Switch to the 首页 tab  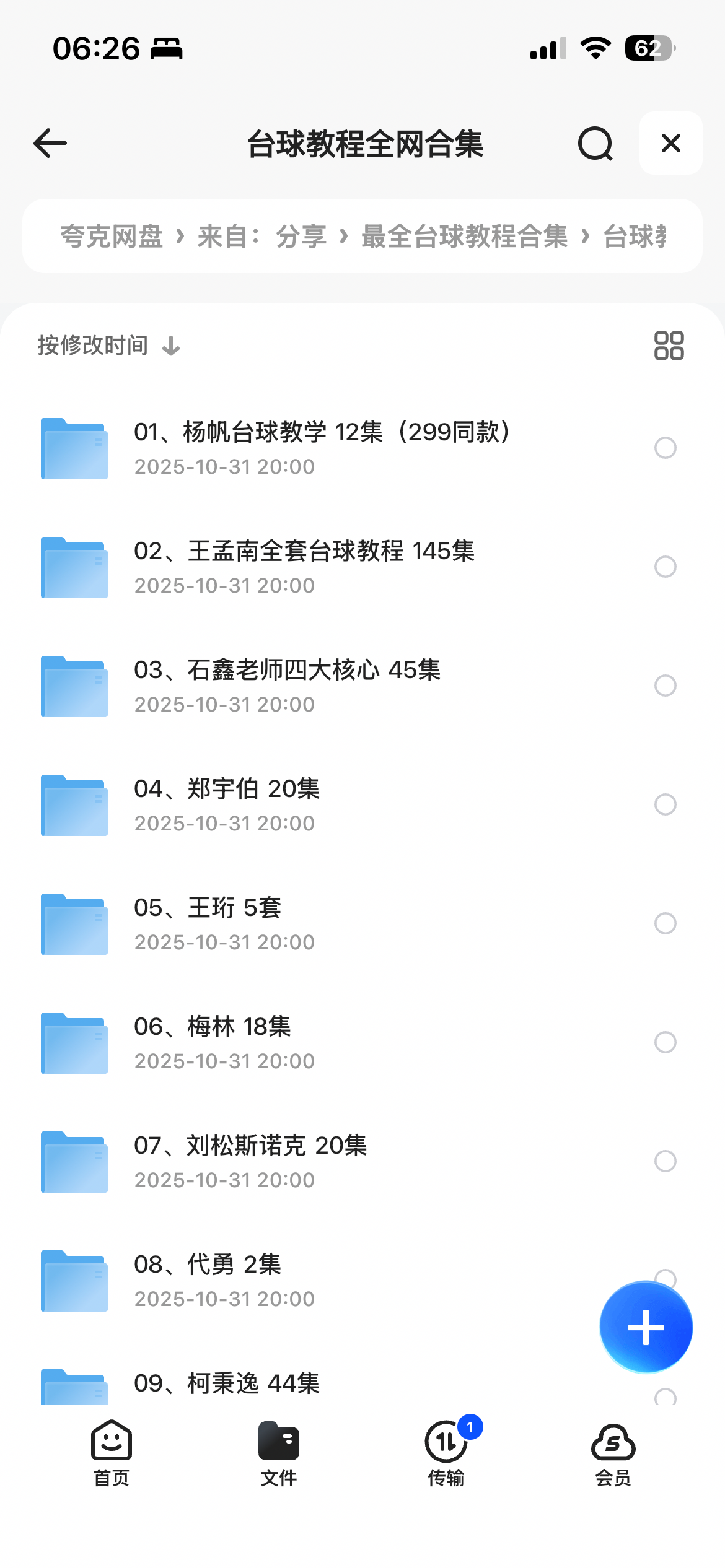pos(112,1453)
